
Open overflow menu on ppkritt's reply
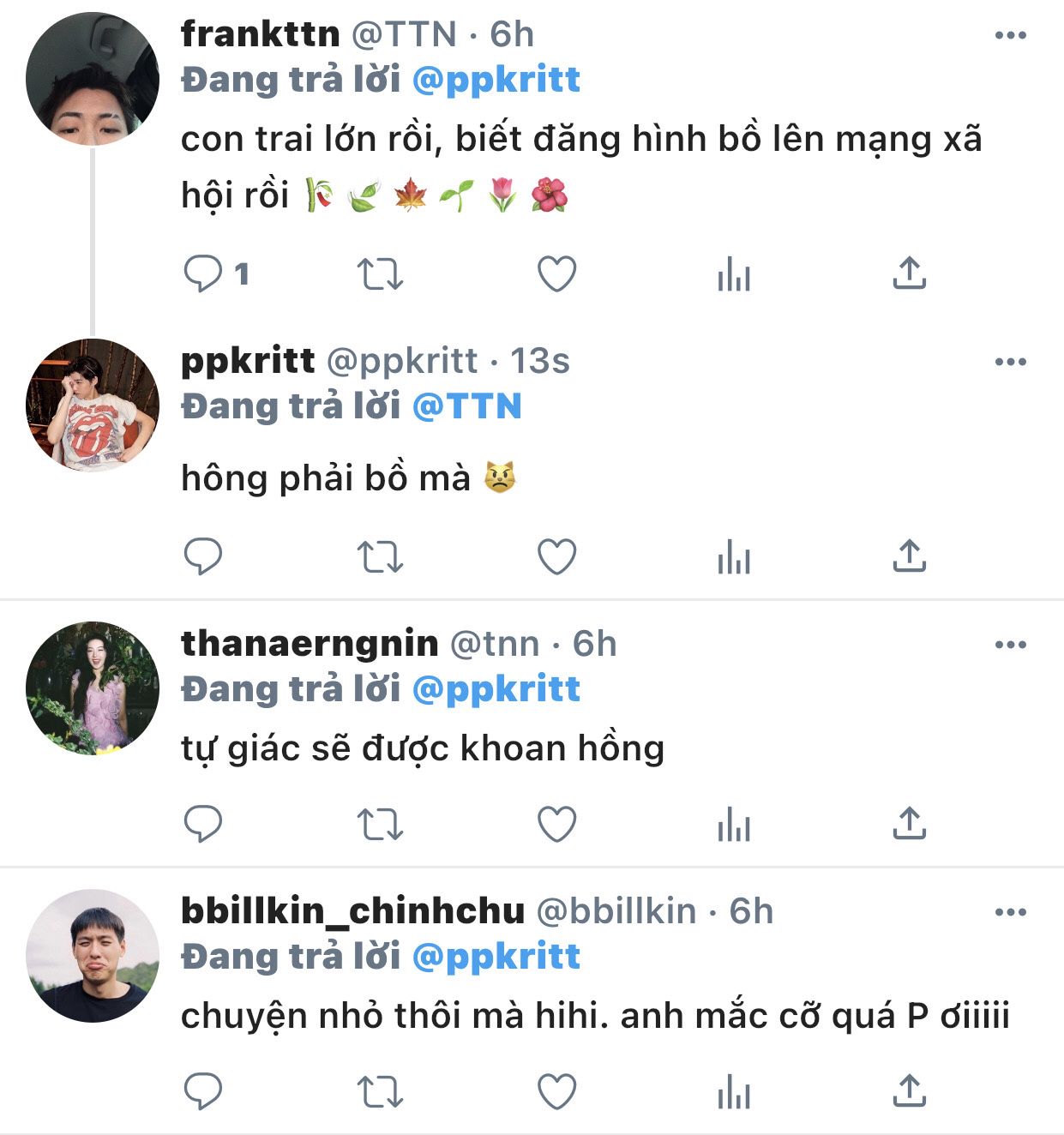click(1010, 362)
